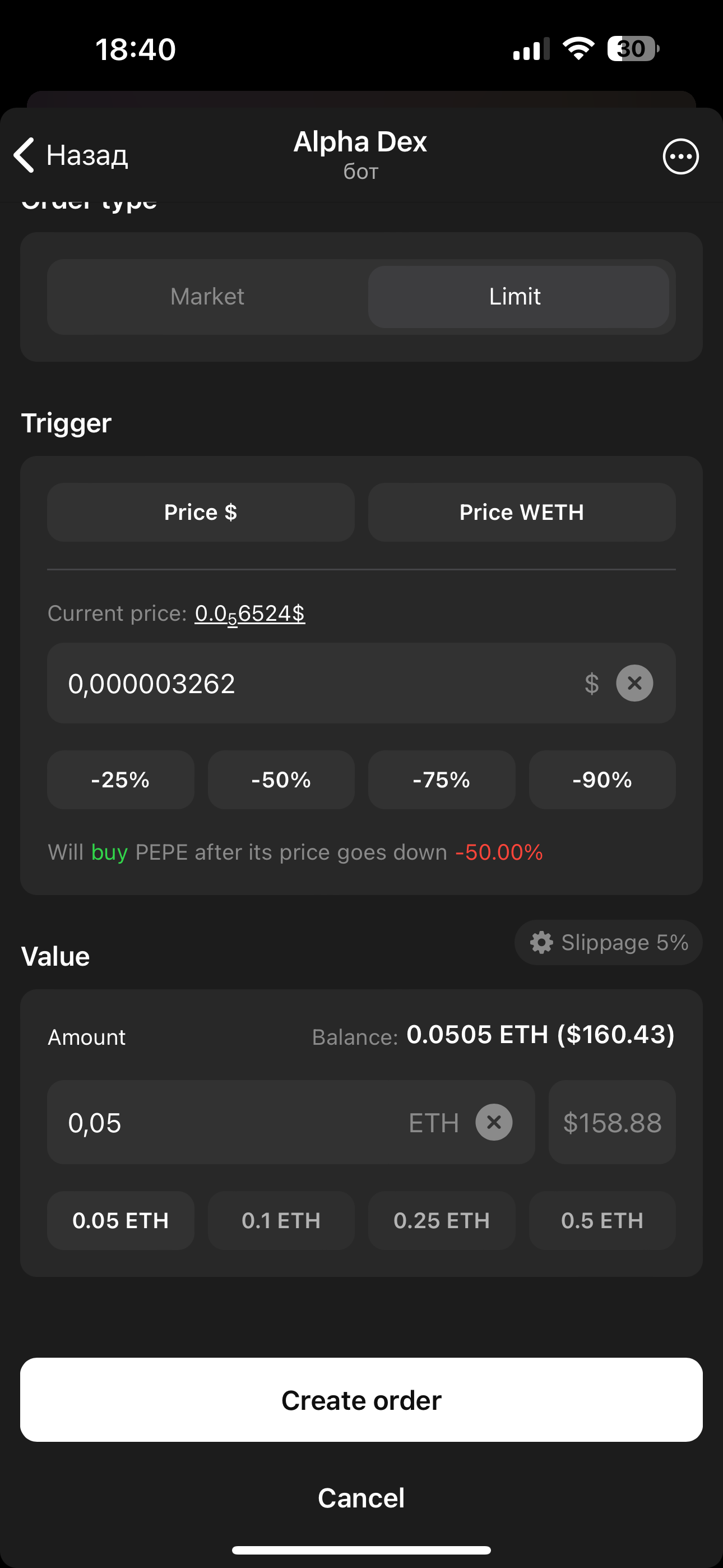Screen dimensions: 723x1568
Task: Switch order type to Market
Action: pos(207,297)
